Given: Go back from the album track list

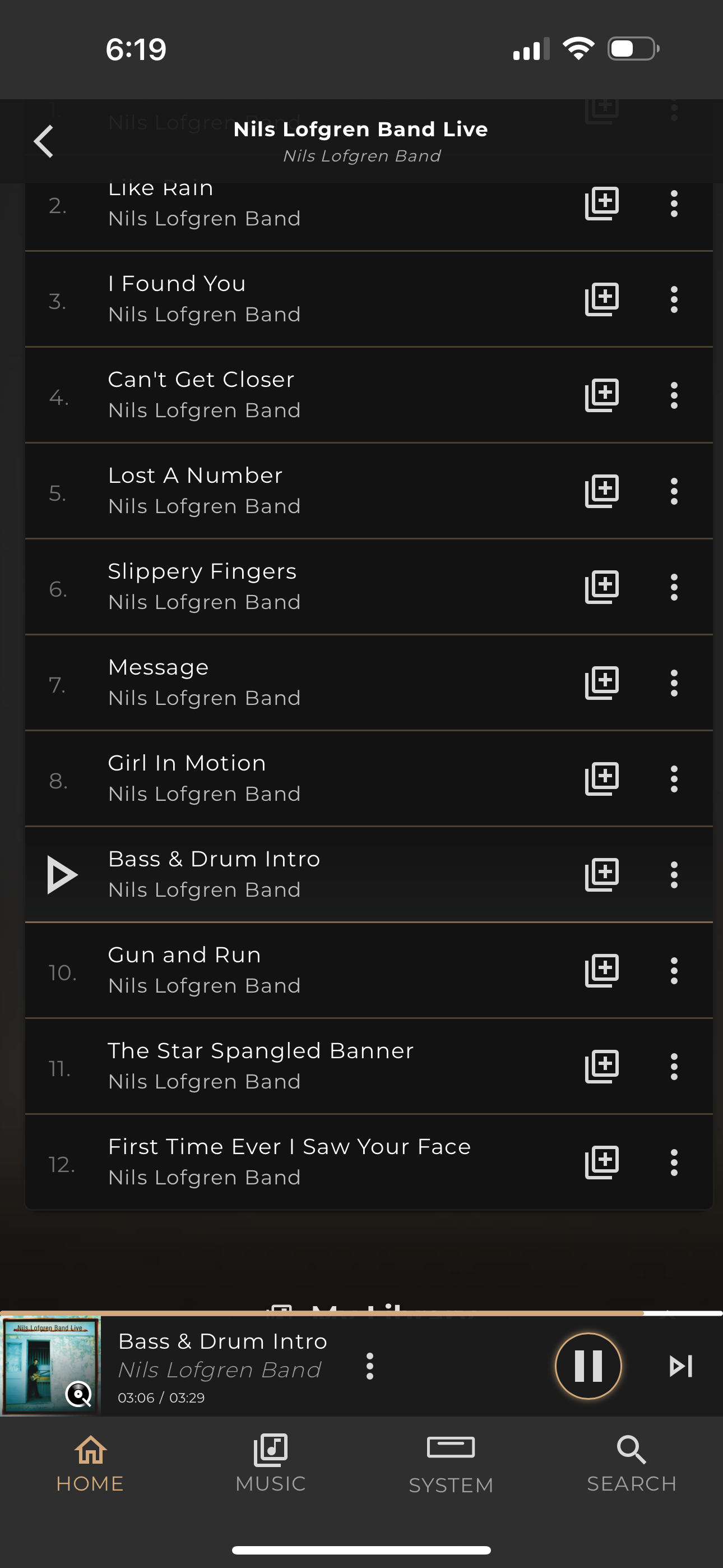Looking at the screenshot, I should click(44, 142).
